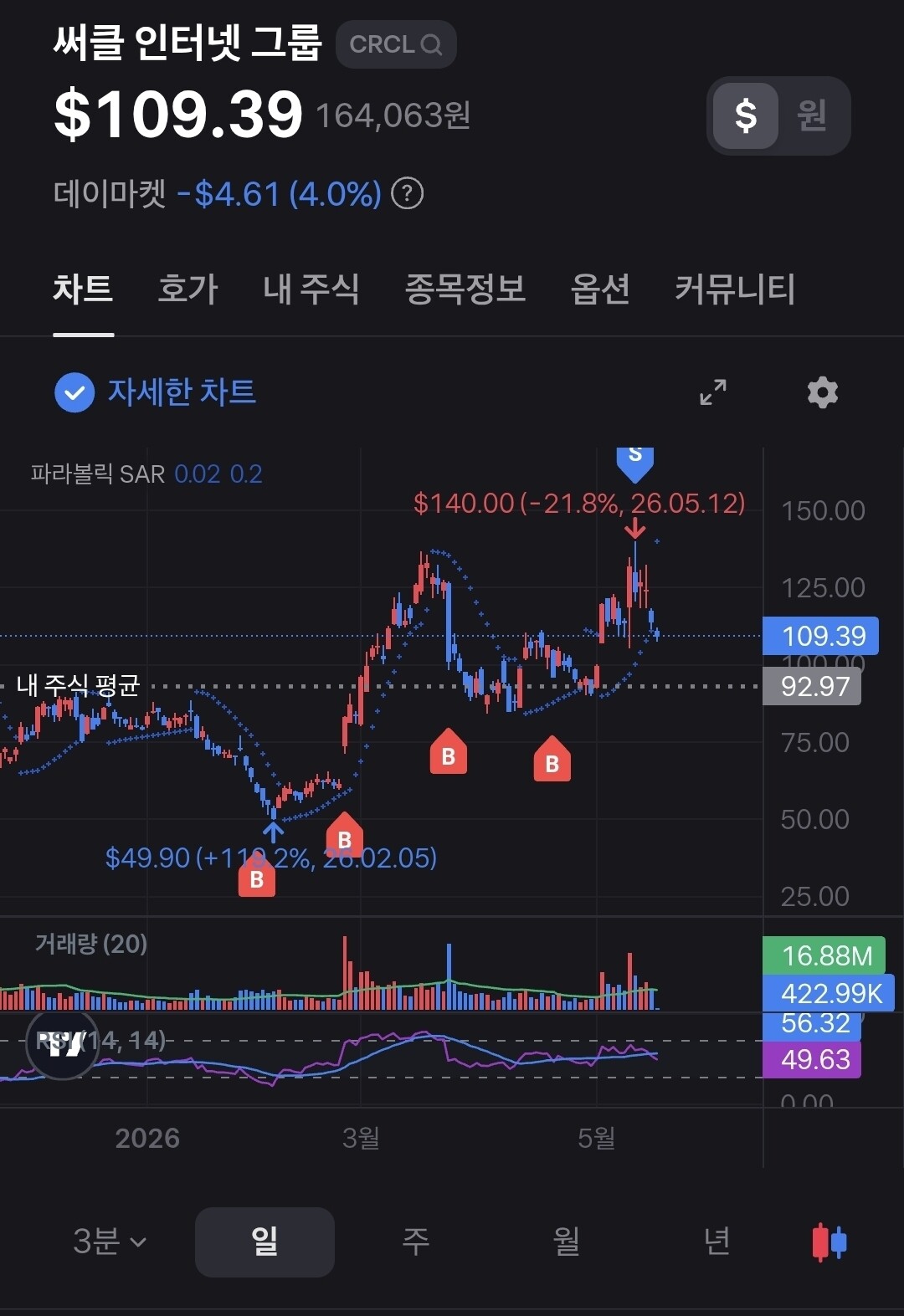The width and height of the screenshot is (904, 1316).
Task: Change chart type via candlestick icon
Action: pos(830,1242)
